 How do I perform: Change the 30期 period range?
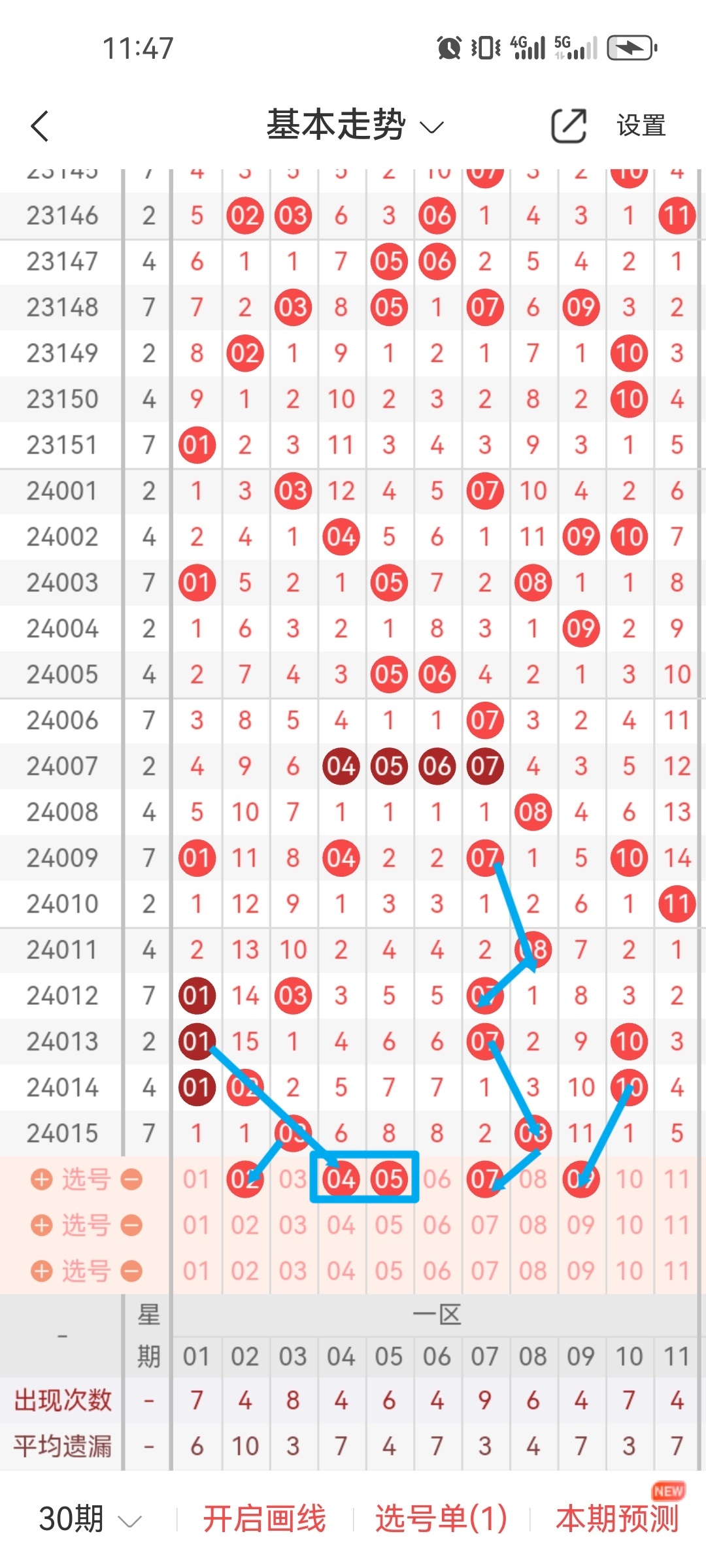[90, 1518]
